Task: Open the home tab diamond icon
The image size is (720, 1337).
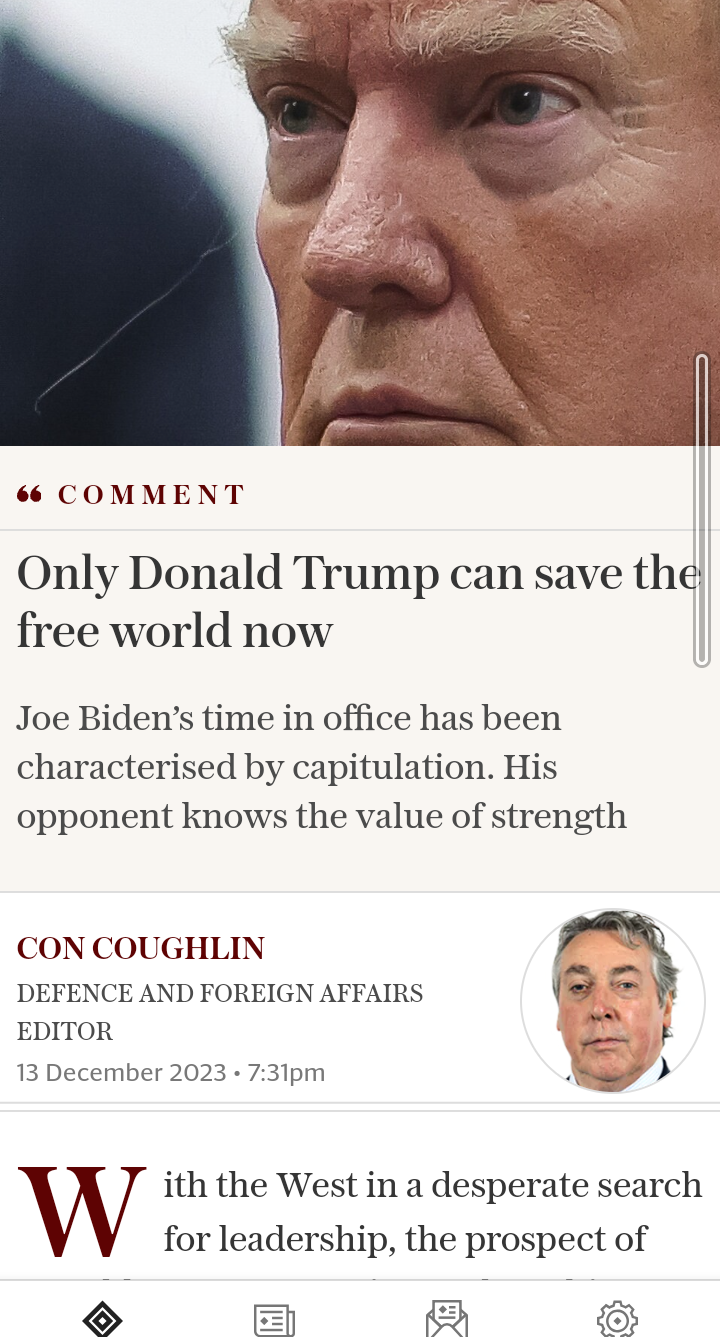Action: tap(102, 1318)
